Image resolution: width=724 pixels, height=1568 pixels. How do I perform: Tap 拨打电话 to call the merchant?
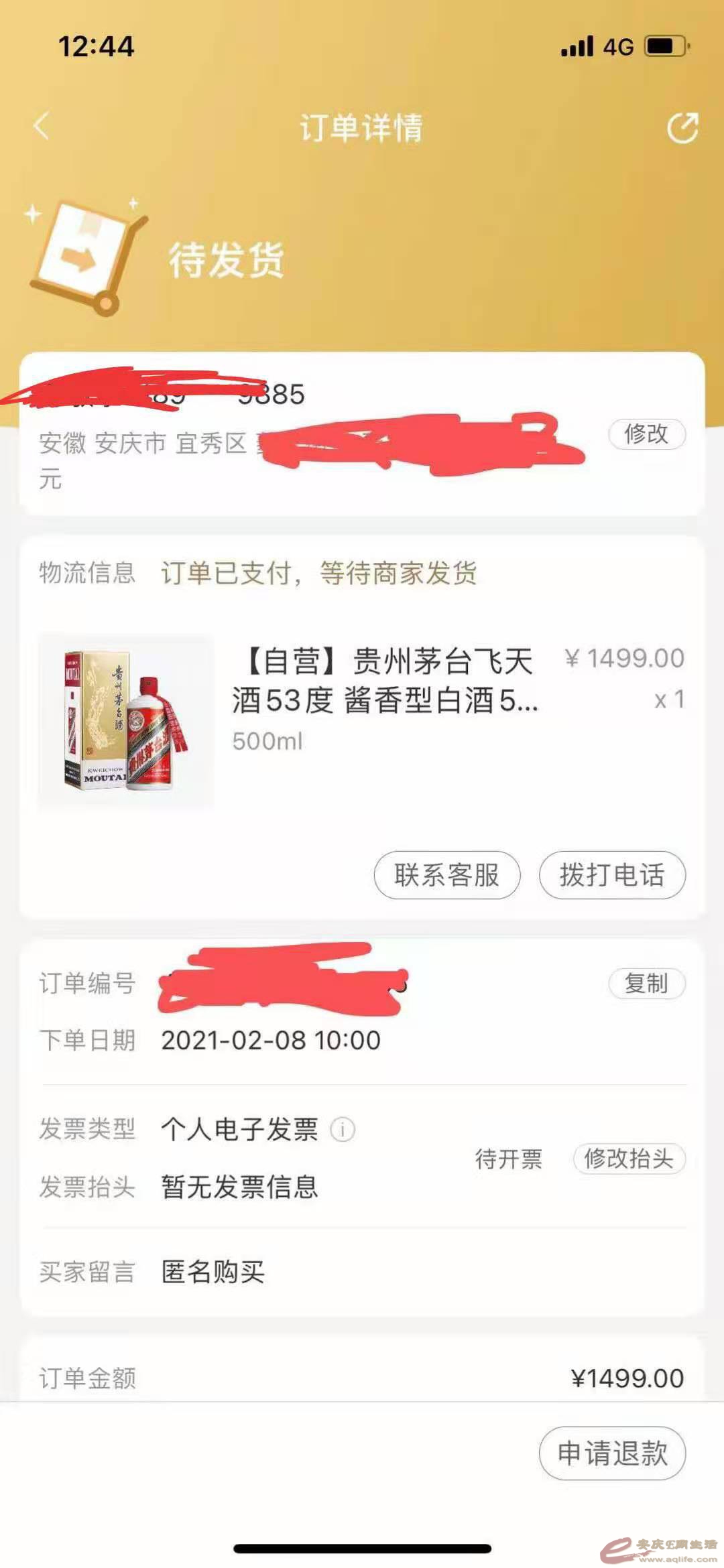(612, 875)
